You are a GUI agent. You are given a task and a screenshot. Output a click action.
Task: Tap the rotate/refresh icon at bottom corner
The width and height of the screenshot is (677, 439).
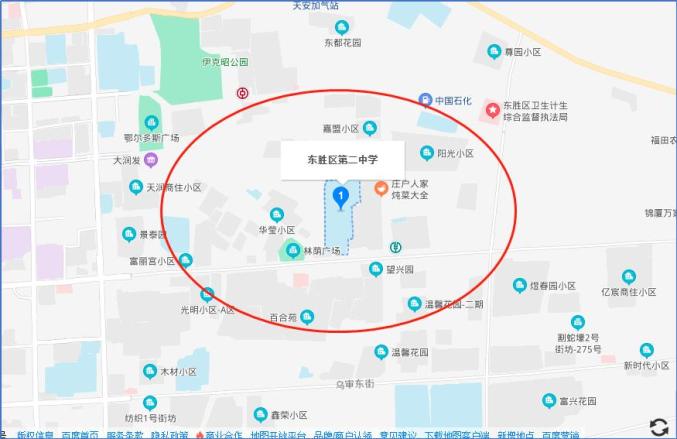[x=658, y=426]
